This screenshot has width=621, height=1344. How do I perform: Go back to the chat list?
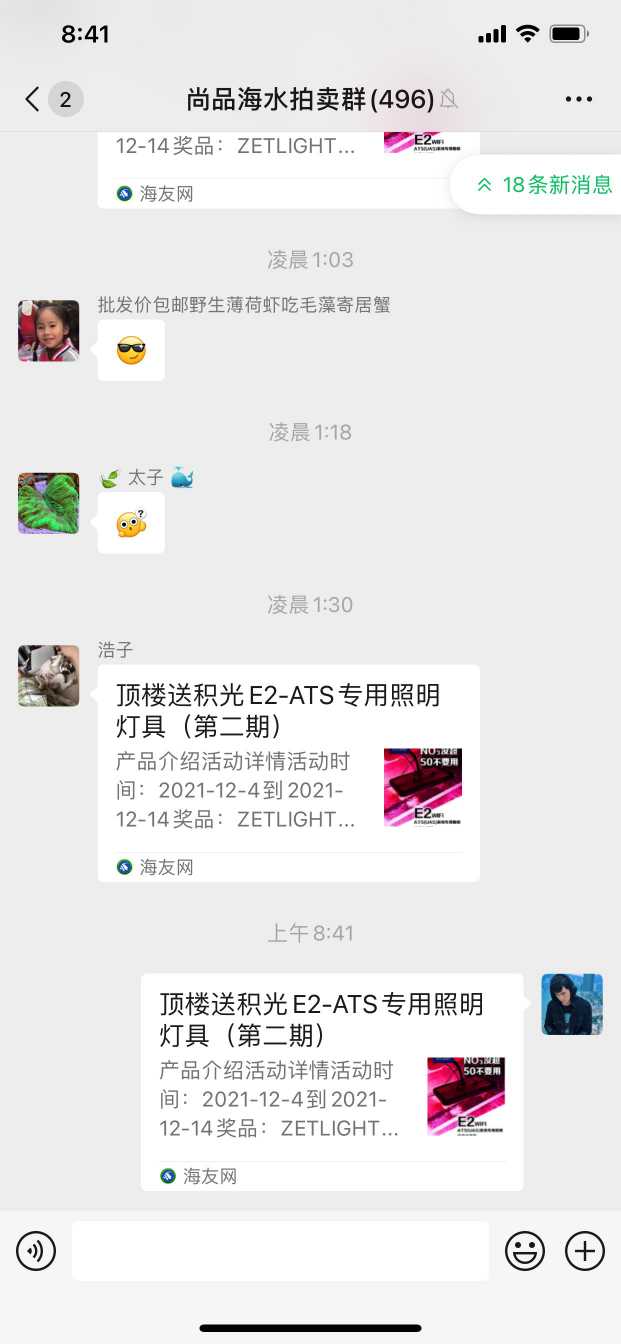click(34, 99)
